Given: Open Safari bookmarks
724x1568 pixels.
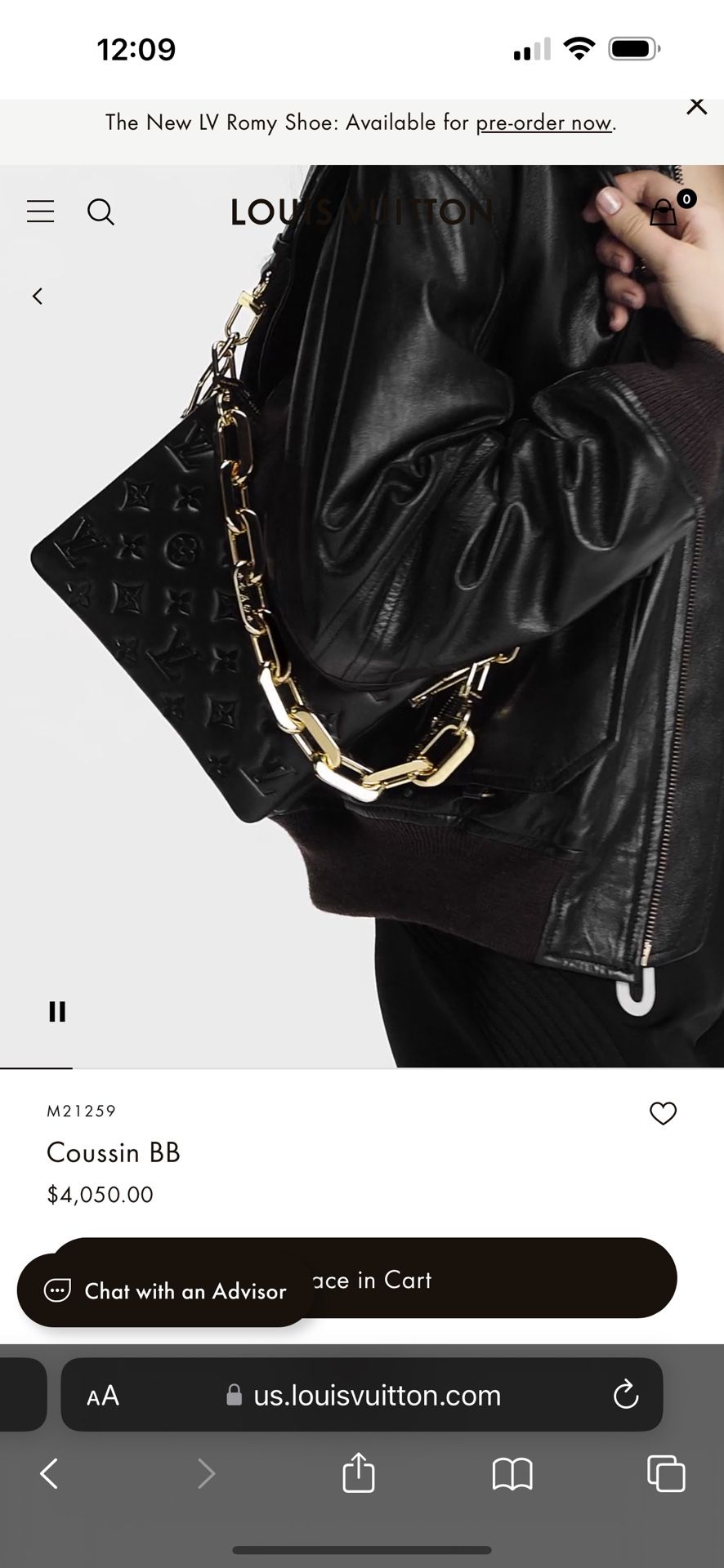Looking at the screenshot, I should (x=512, y=1475).
